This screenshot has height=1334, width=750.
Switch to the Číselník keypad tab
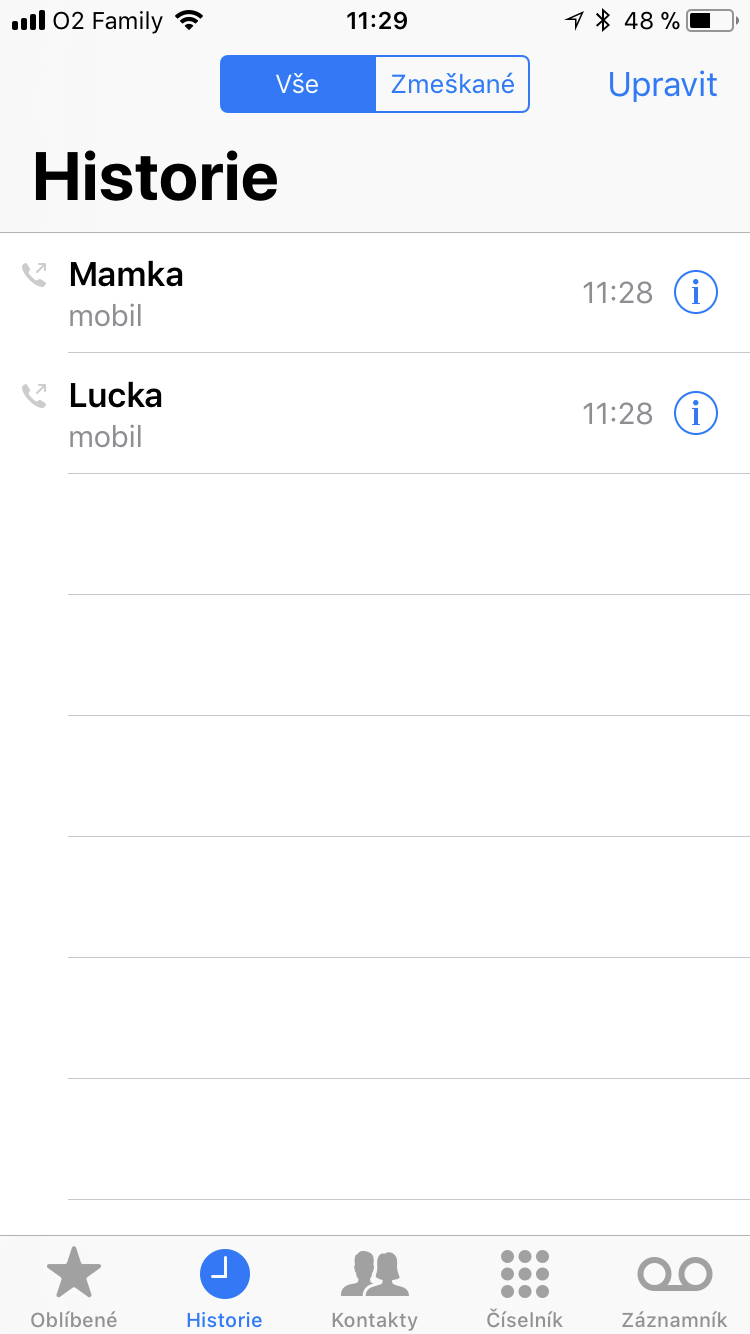[524, 1287]
